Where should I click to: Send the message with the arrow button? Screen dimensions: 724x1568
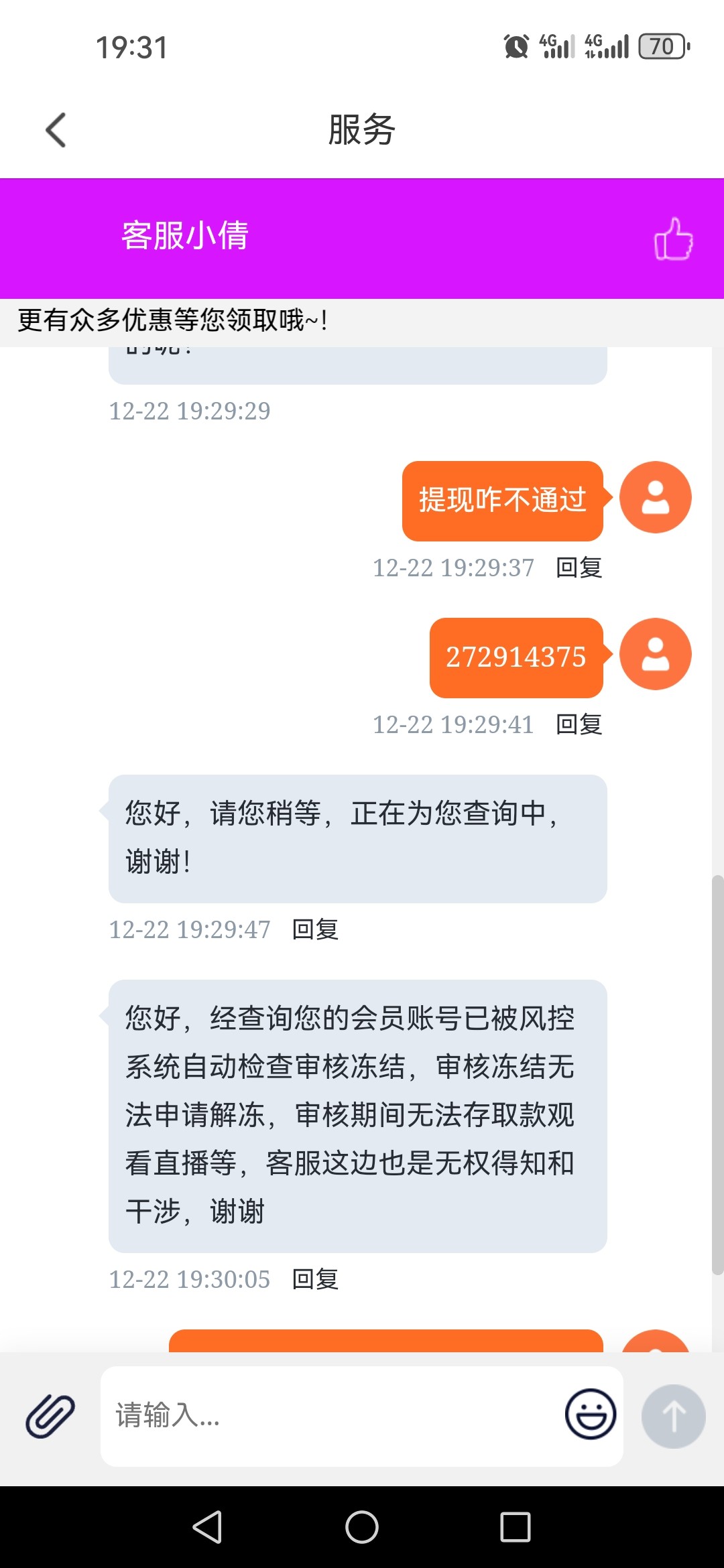click(673, 1416)
